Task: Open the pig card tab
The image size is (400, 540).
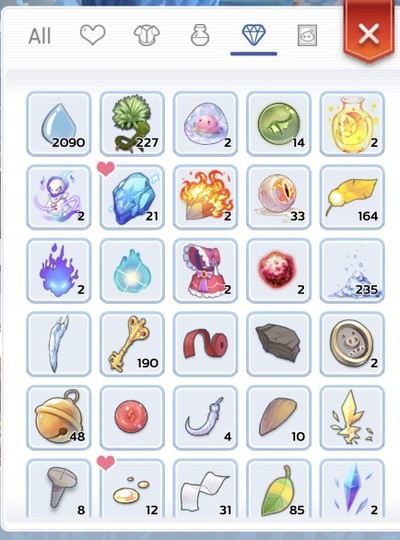Action: 307,35
